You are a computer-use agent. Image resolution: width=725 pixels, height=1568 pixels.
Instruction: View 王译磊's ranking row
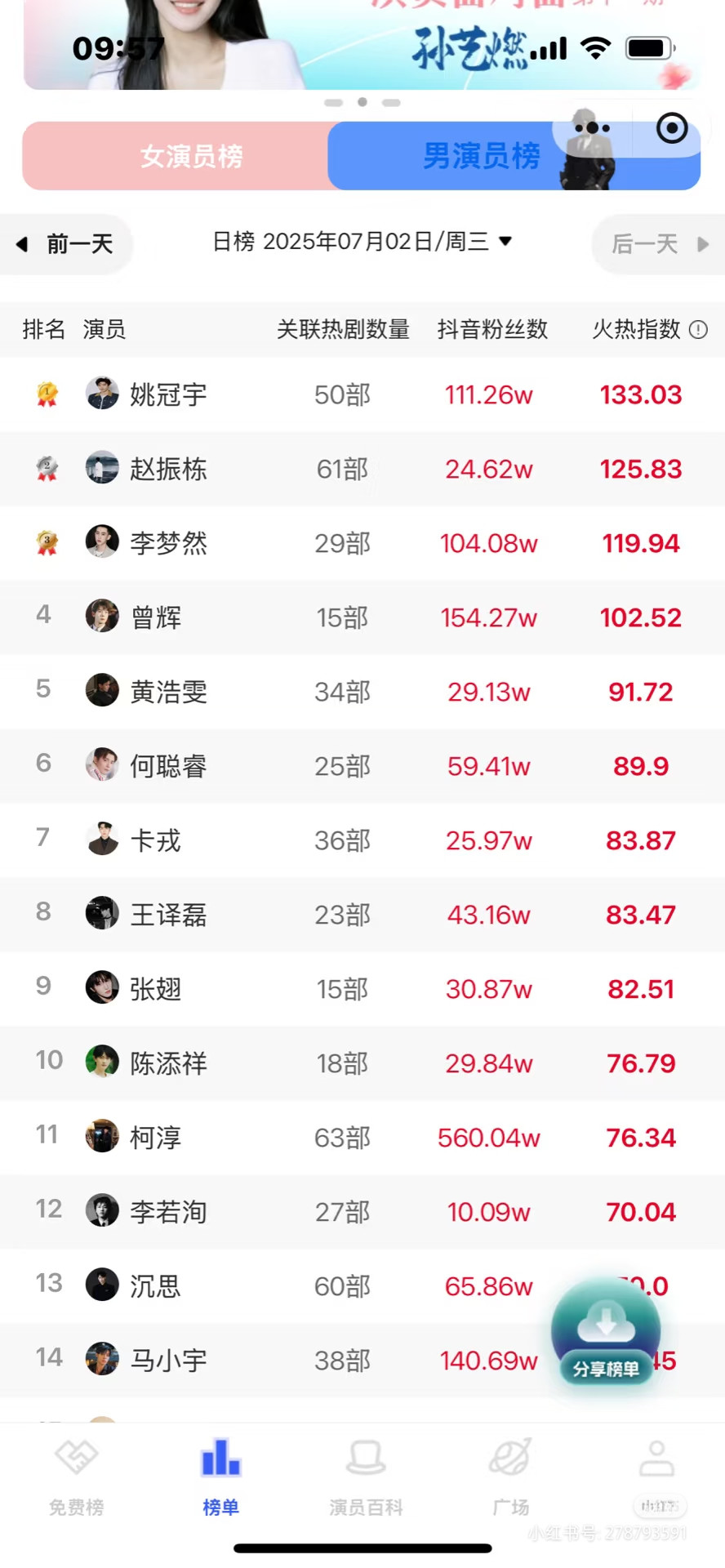(x=362, y=915)
